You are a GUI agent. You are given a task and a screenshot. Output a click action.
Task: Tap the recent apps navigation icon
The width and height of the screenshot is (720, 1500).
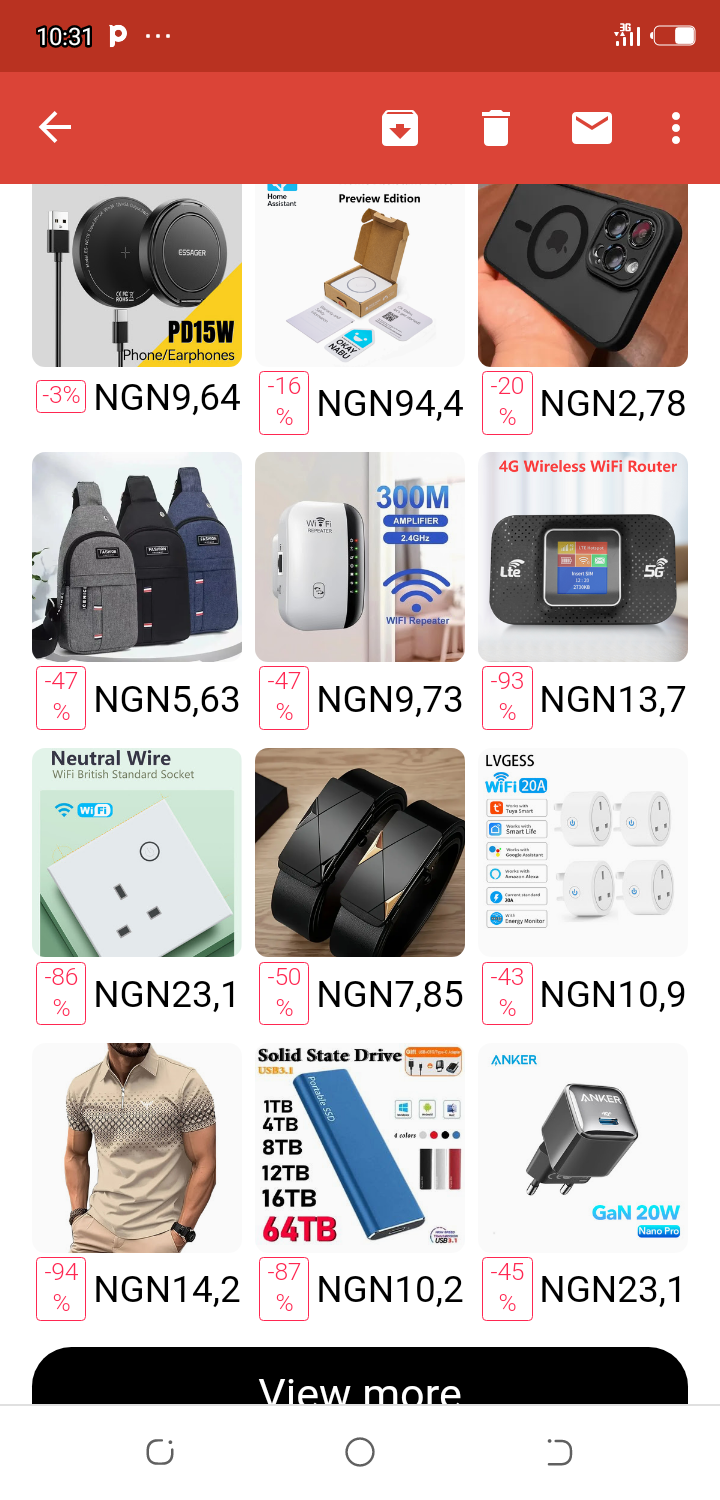point(160,1451)
